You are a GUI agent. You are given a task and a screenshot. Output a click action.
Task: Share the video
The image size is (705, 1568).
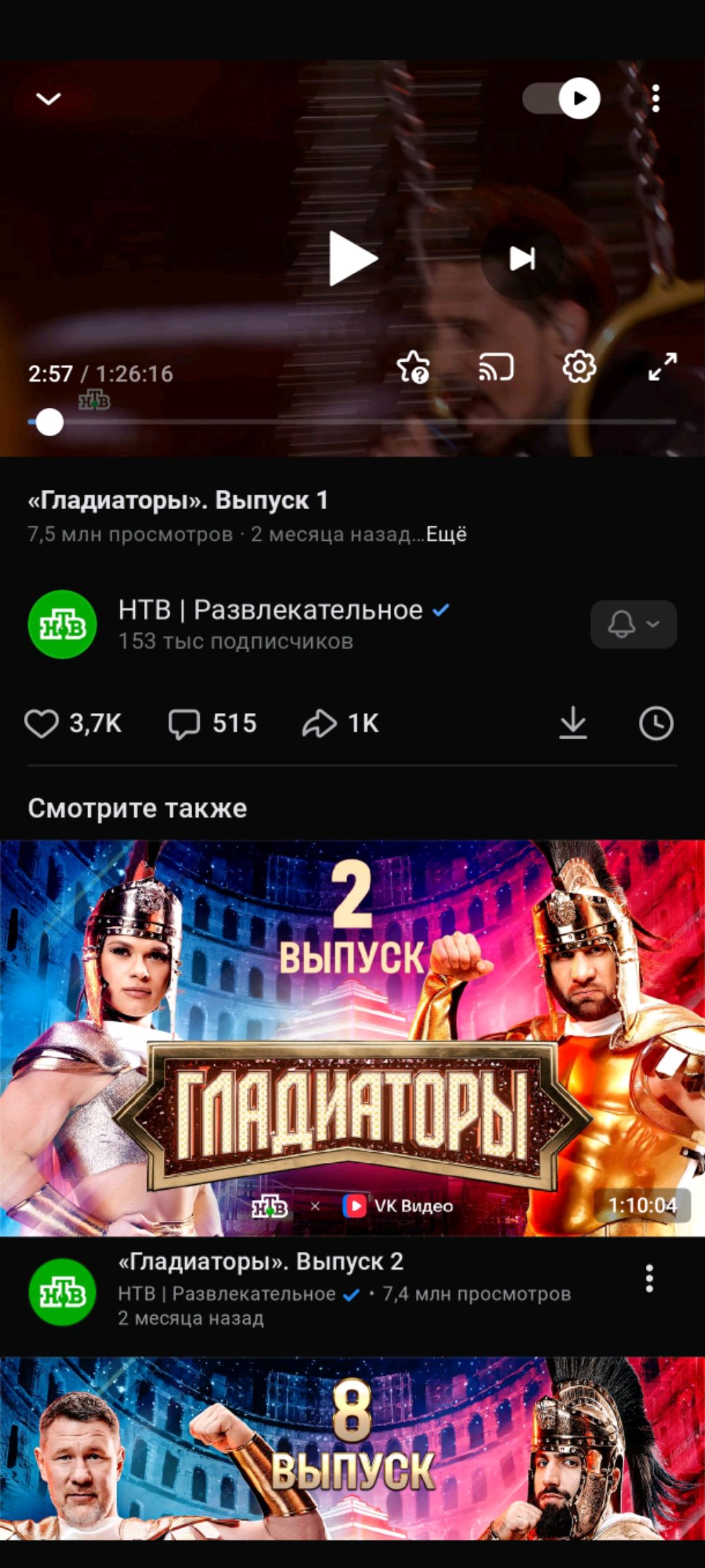319,724
